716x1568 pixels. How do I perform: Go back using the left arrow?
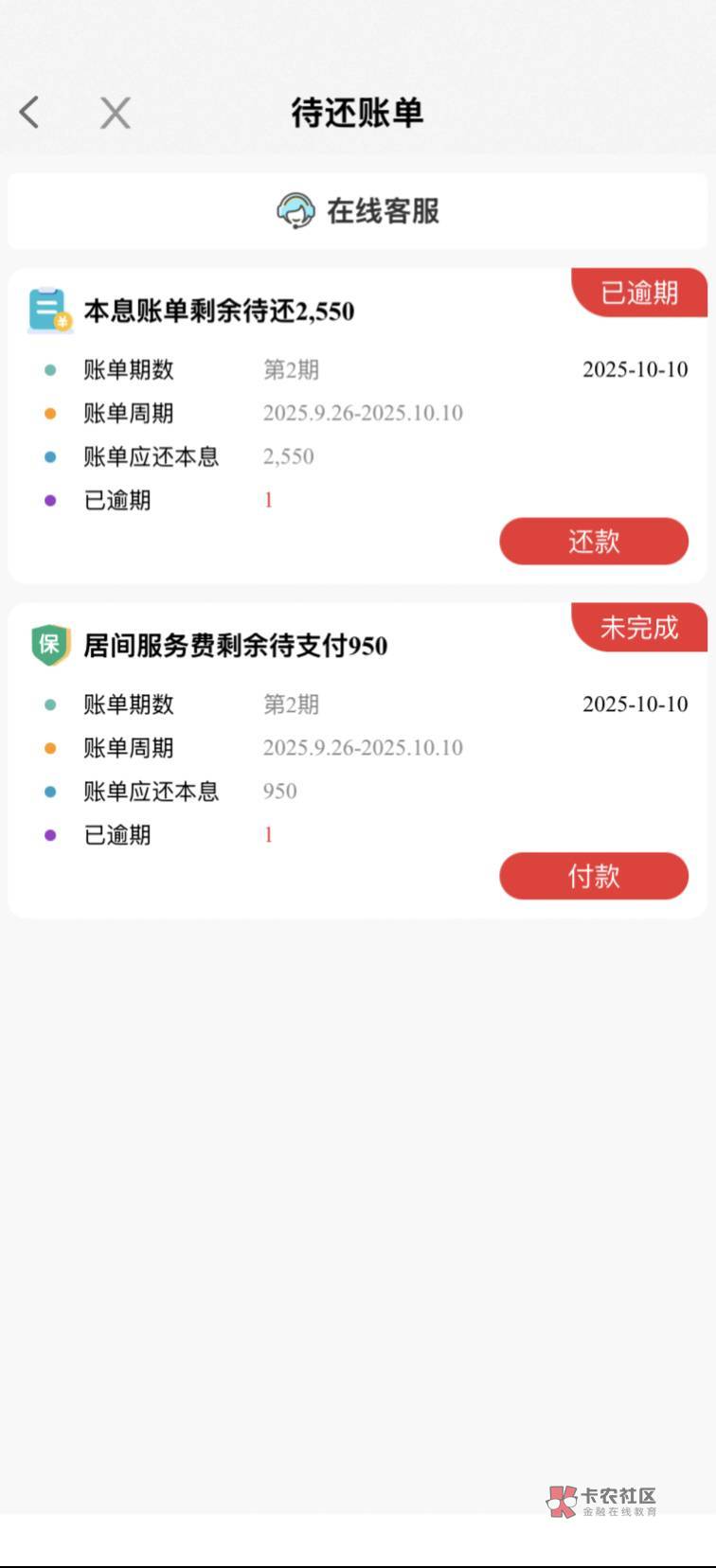(30, 113)
